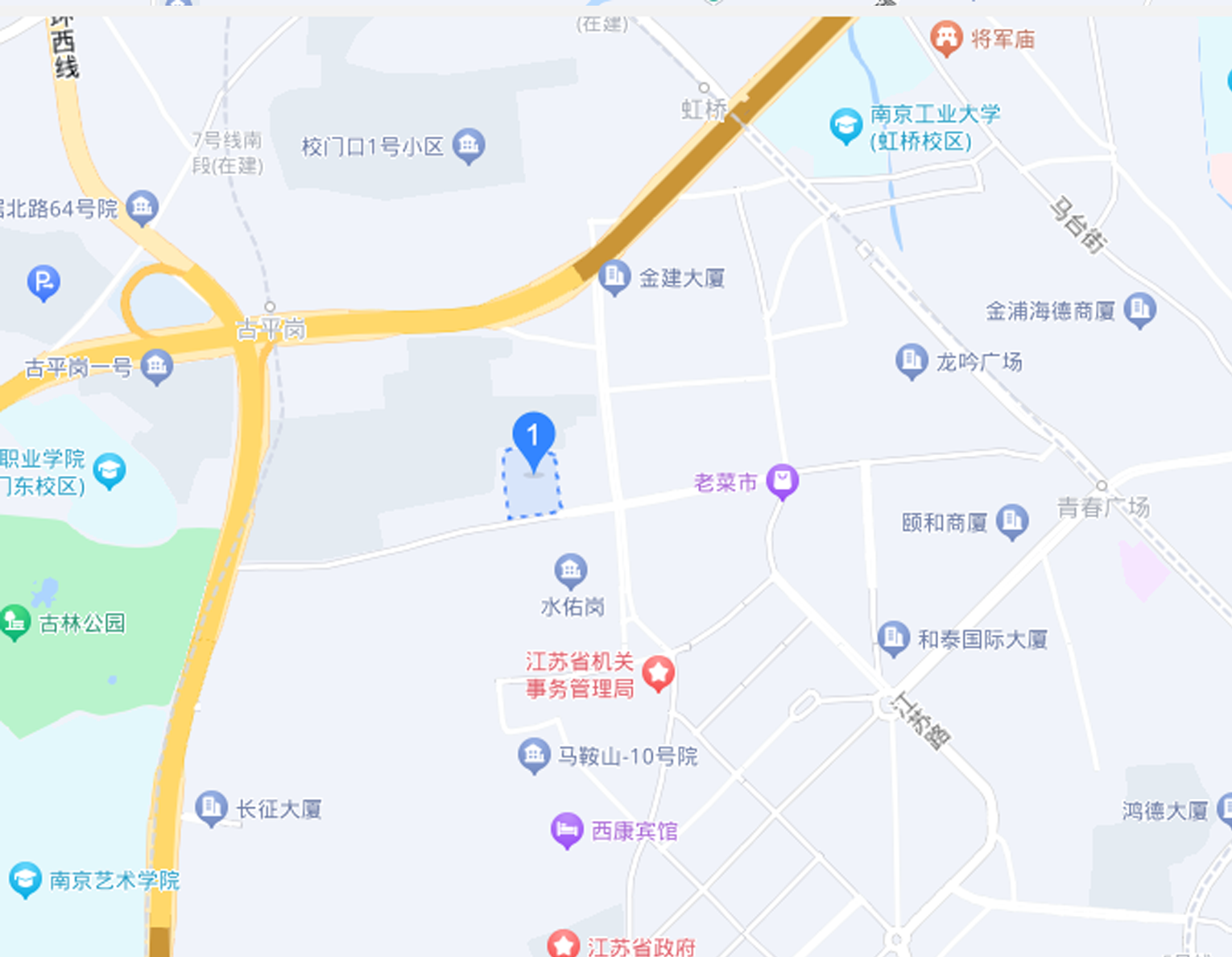This screenshot has height=957, width=1232.
Task: Tap the blue marker numbered 1
Action: pos(534,437)
